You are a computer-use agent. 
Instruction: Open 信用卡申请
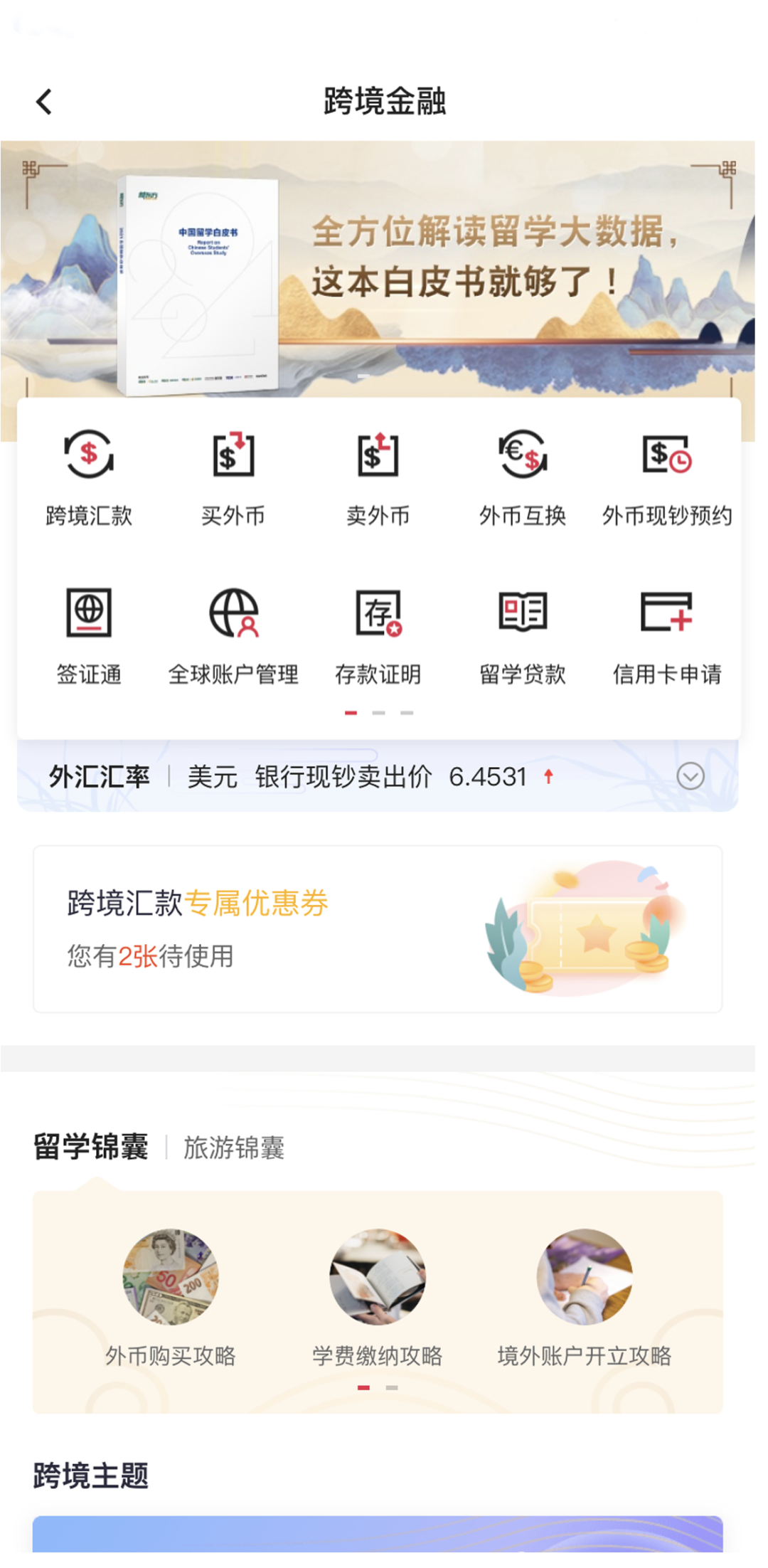coord(666,635)
